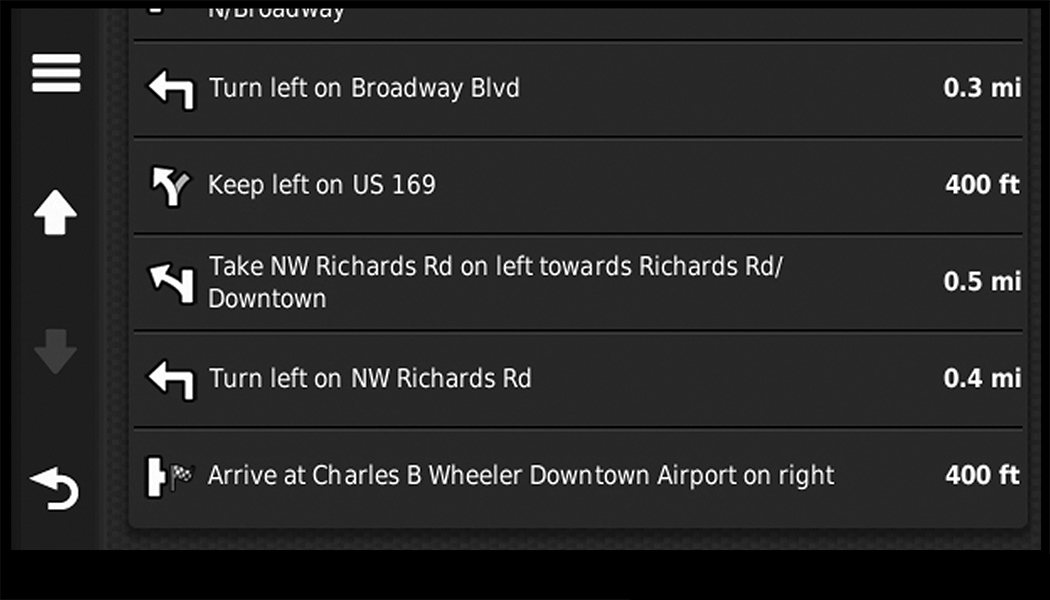View the Take NW Richards Rd on left step
The height and width of the screenshot is (600, 1050).
coord(578,283)
